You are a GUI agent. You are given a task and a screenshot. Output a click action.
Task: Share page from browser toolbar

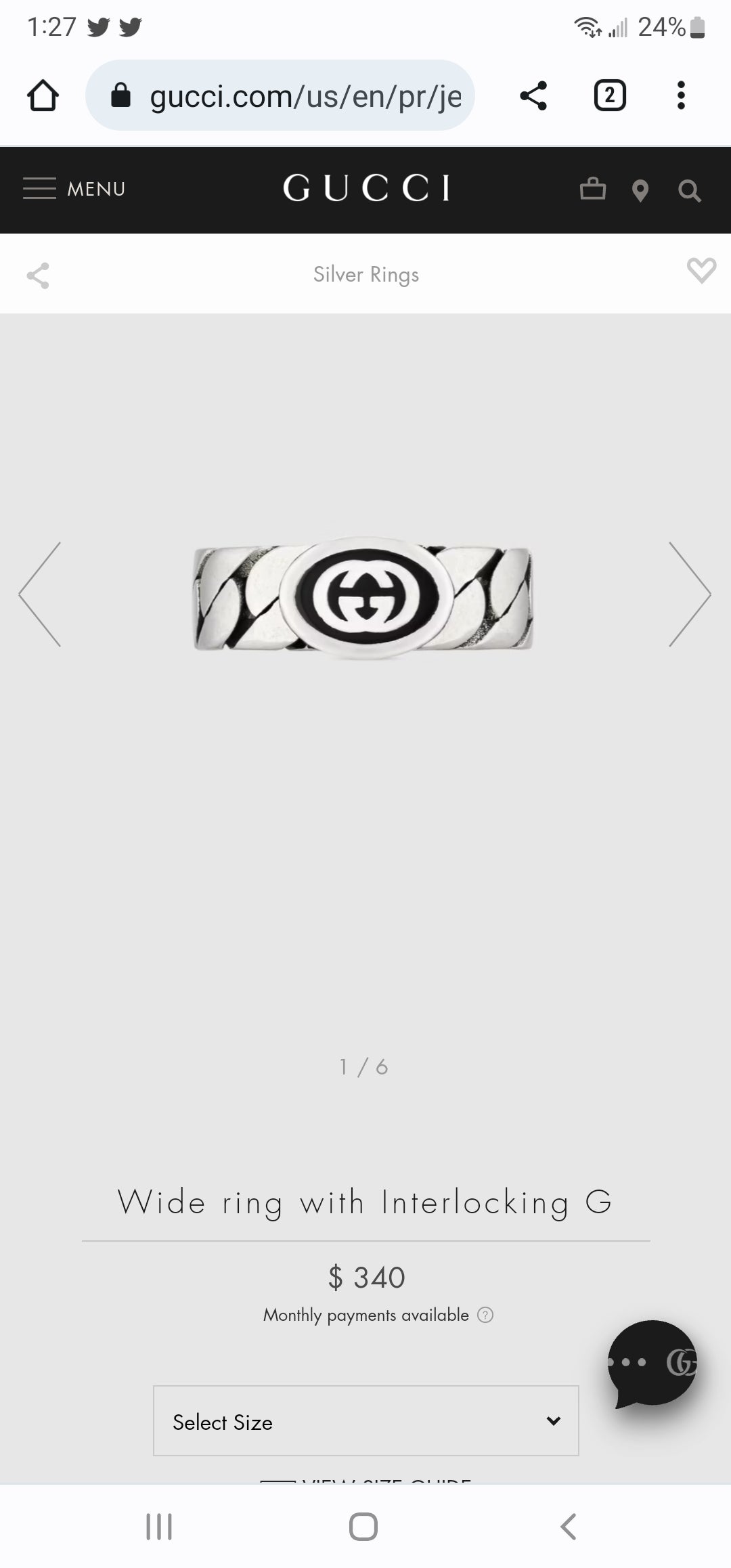(533, 95)
